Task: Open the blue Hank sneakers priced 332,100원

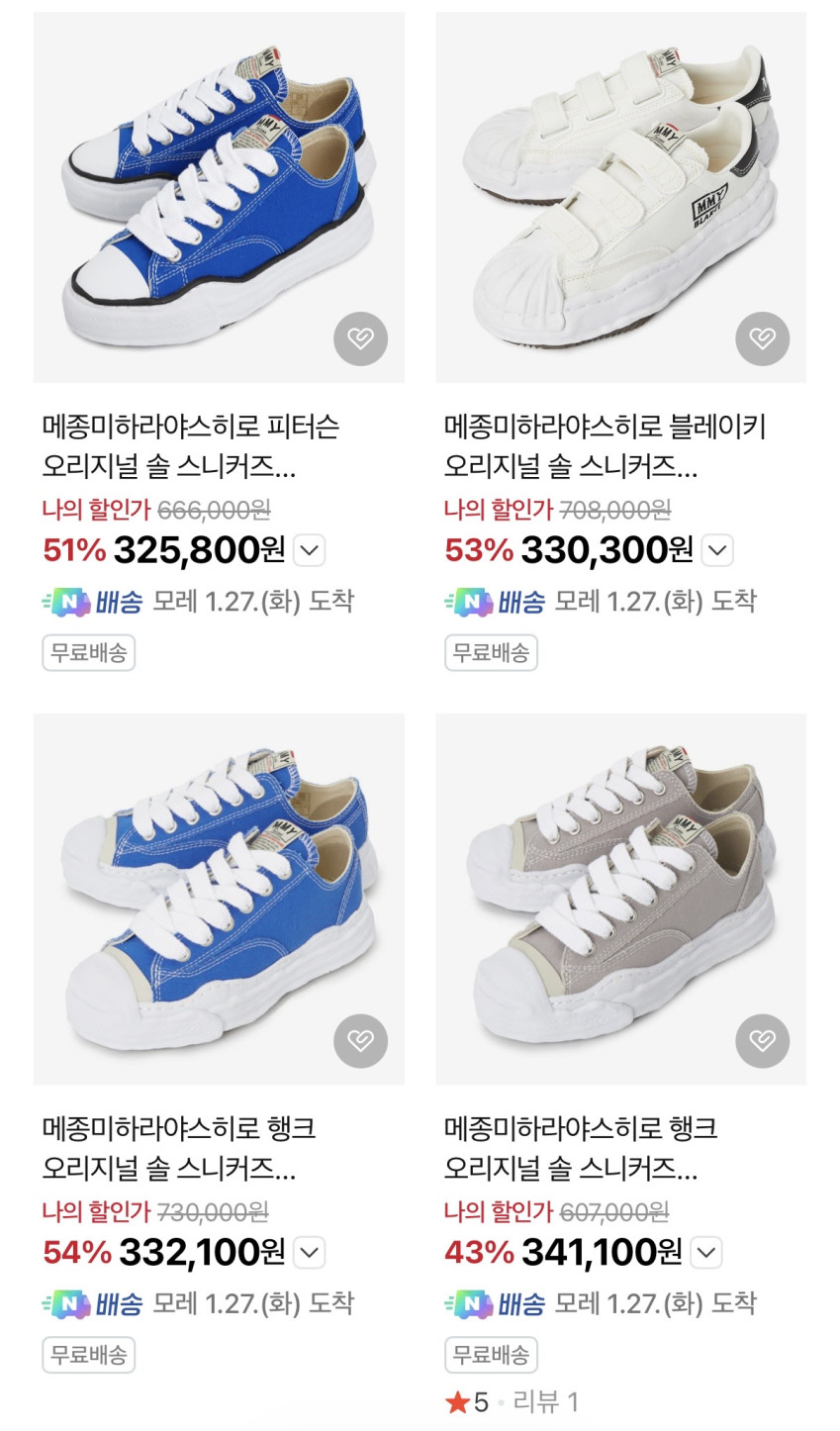Action: 219,899
